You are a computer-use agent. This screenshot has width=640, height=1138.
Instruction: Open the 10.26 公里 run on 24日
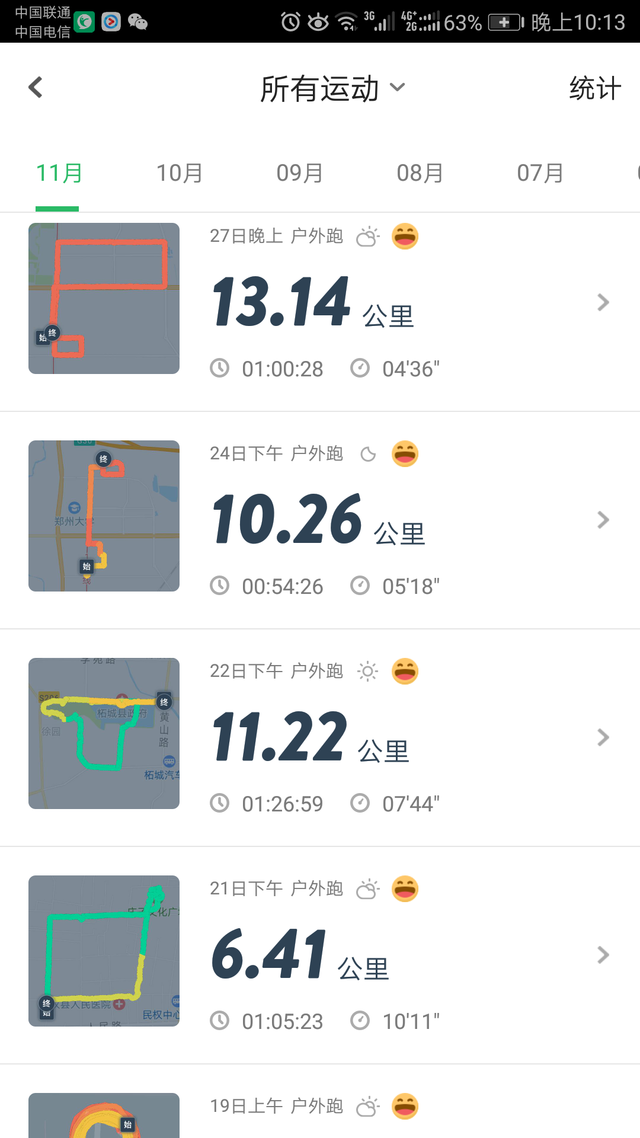(x=320, y=520)
